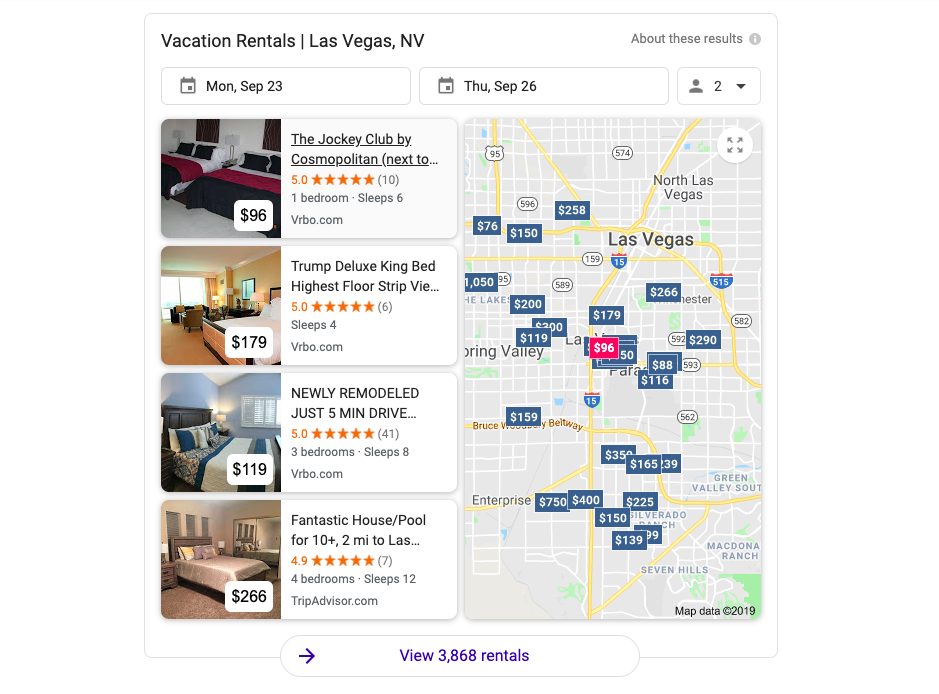Select the $750 price marker on map
Screen dimensions: 939x694
tap(552, 502)
